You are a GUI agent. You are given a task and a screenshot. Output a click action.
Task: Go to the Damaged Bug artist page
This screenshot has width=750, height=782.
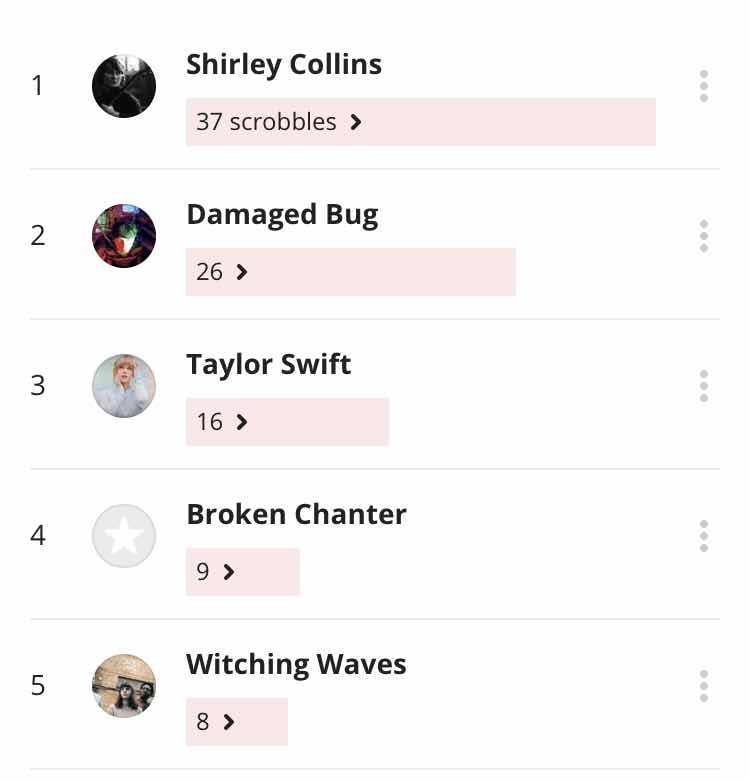[282, 214]
